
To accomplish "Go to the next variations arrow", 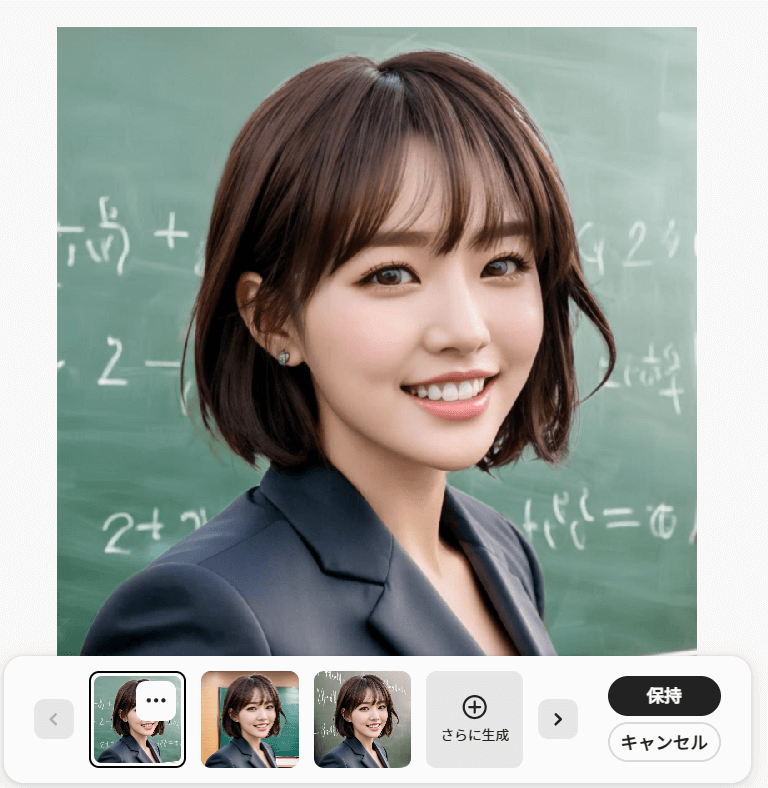I will pyautogui.click(x=558, y=719).
